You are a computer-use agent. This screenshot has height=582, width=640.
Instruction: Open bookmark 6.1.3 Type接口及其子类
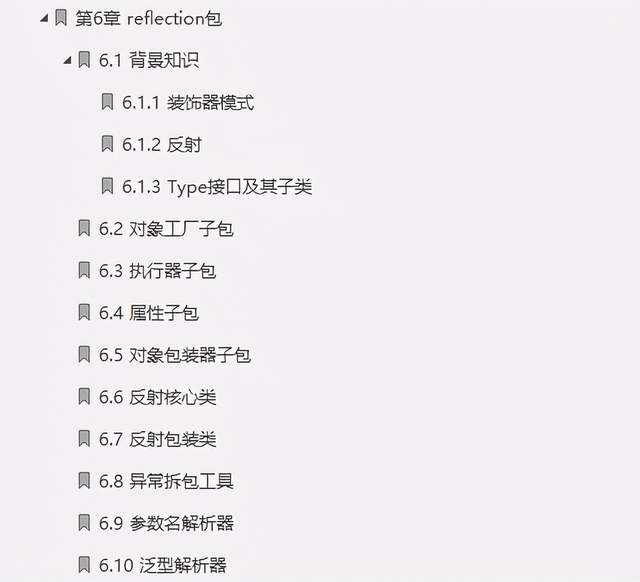(217, 186)
